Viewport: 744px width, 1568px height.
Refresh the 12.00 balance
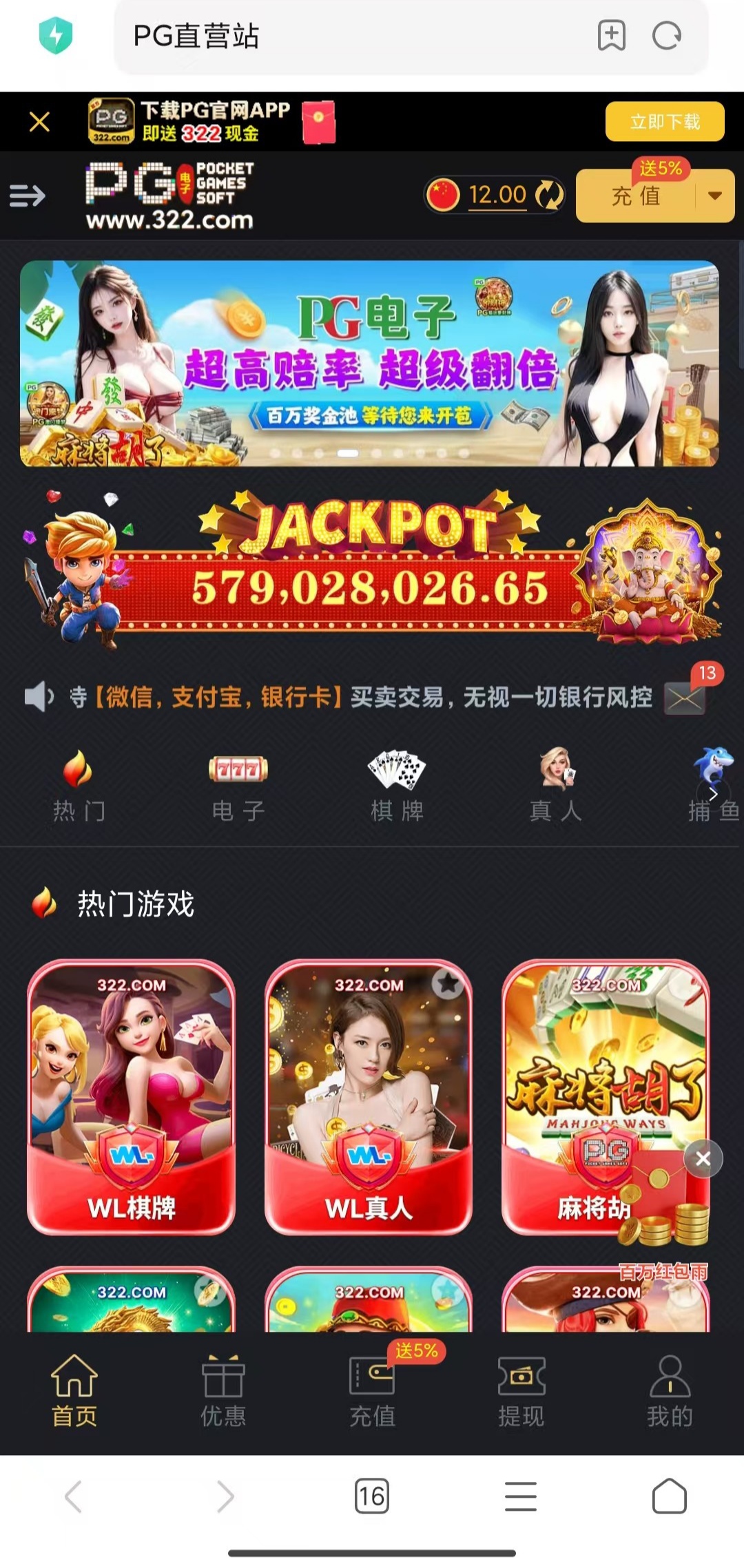click(549, 195)
